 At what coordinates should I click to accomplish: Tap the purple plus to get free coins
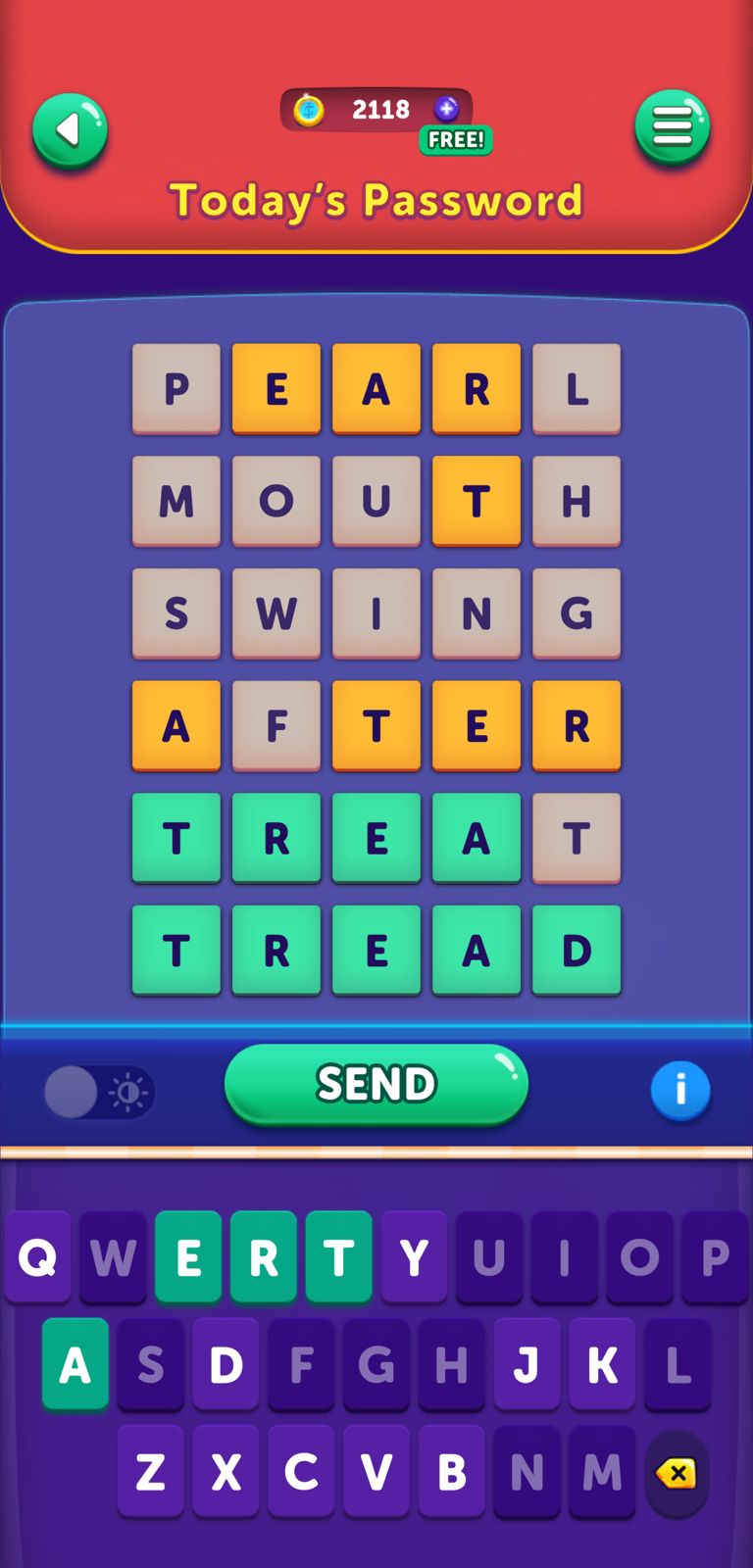pyautogui.click(x=447, y=109)
